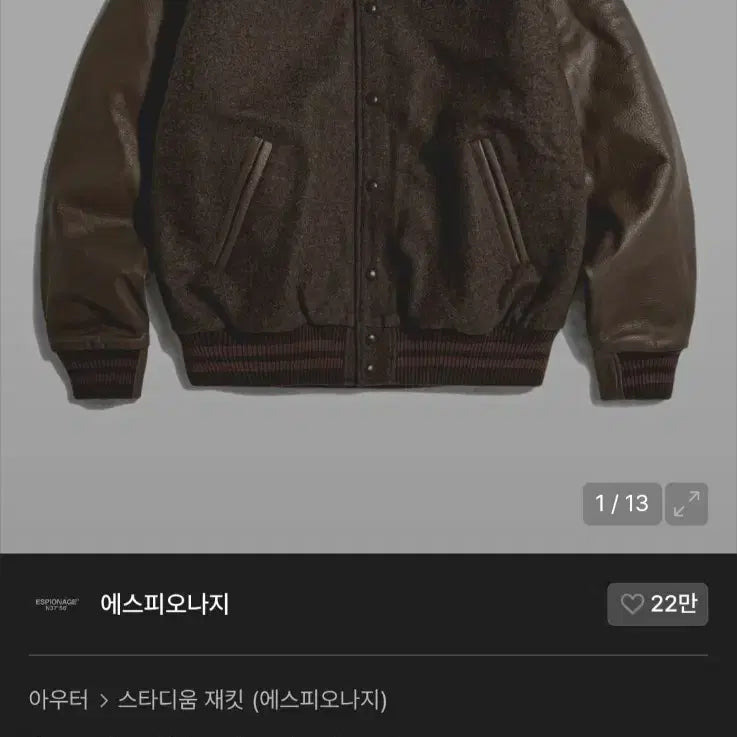Open the 스타디움 재킷 (에스피오나지) breadcrumb
Screen dimensions: 737x737
(x=252, y=699)
